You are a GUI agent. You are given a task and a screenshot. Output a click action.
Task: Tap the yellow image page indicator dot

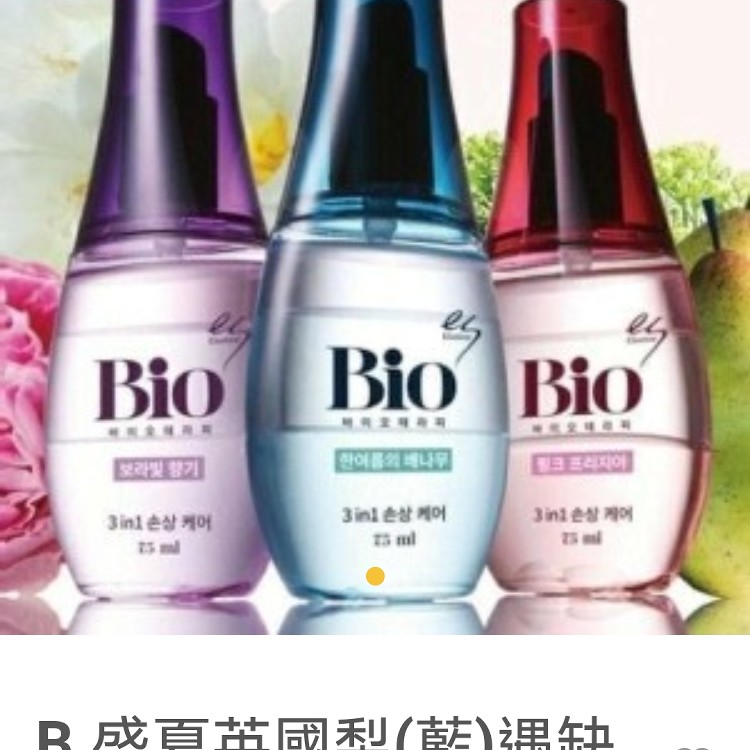pos(375,576)
